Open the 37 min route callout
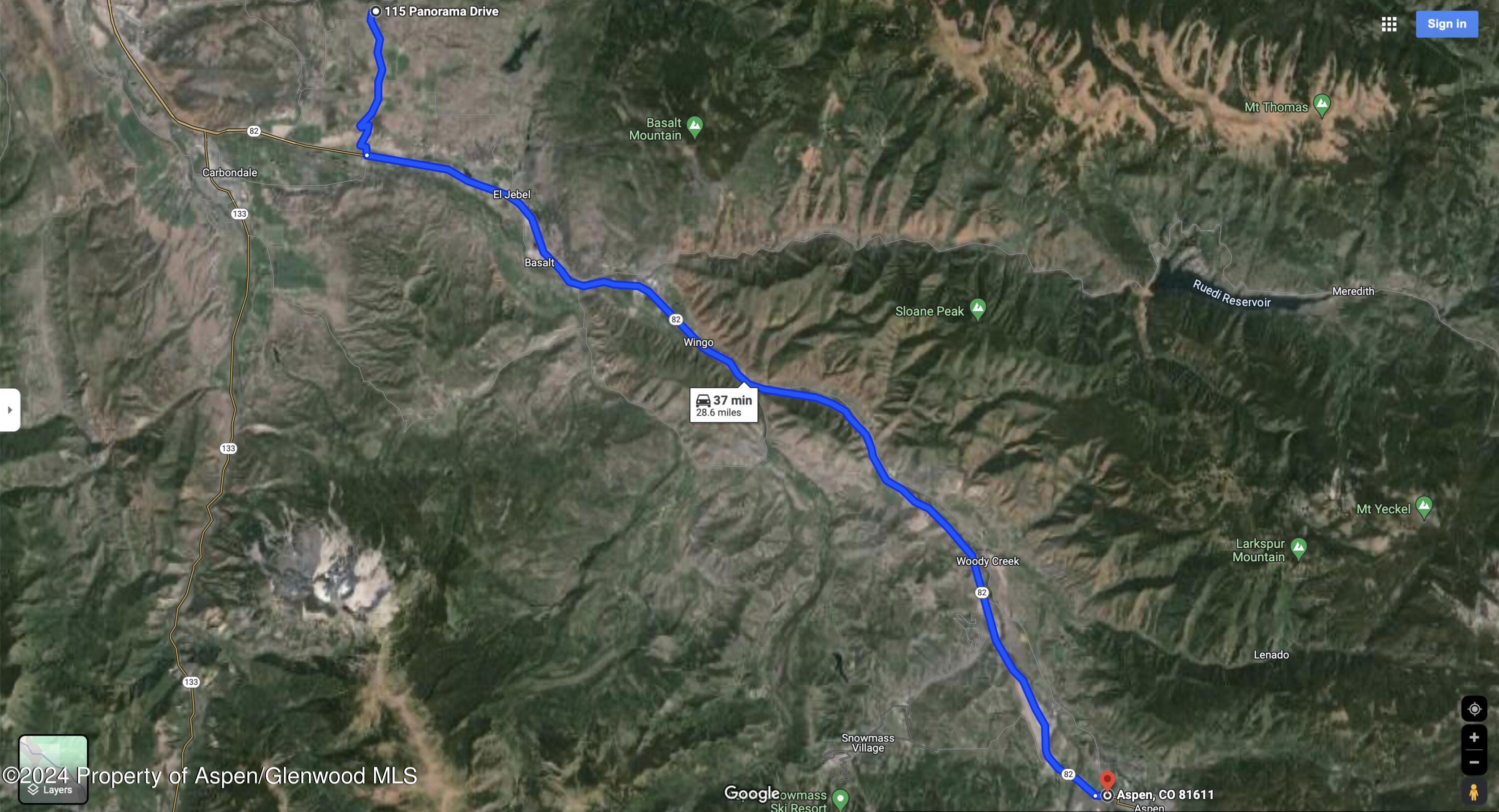The image size is (1499, 812). tap(724, 405)
